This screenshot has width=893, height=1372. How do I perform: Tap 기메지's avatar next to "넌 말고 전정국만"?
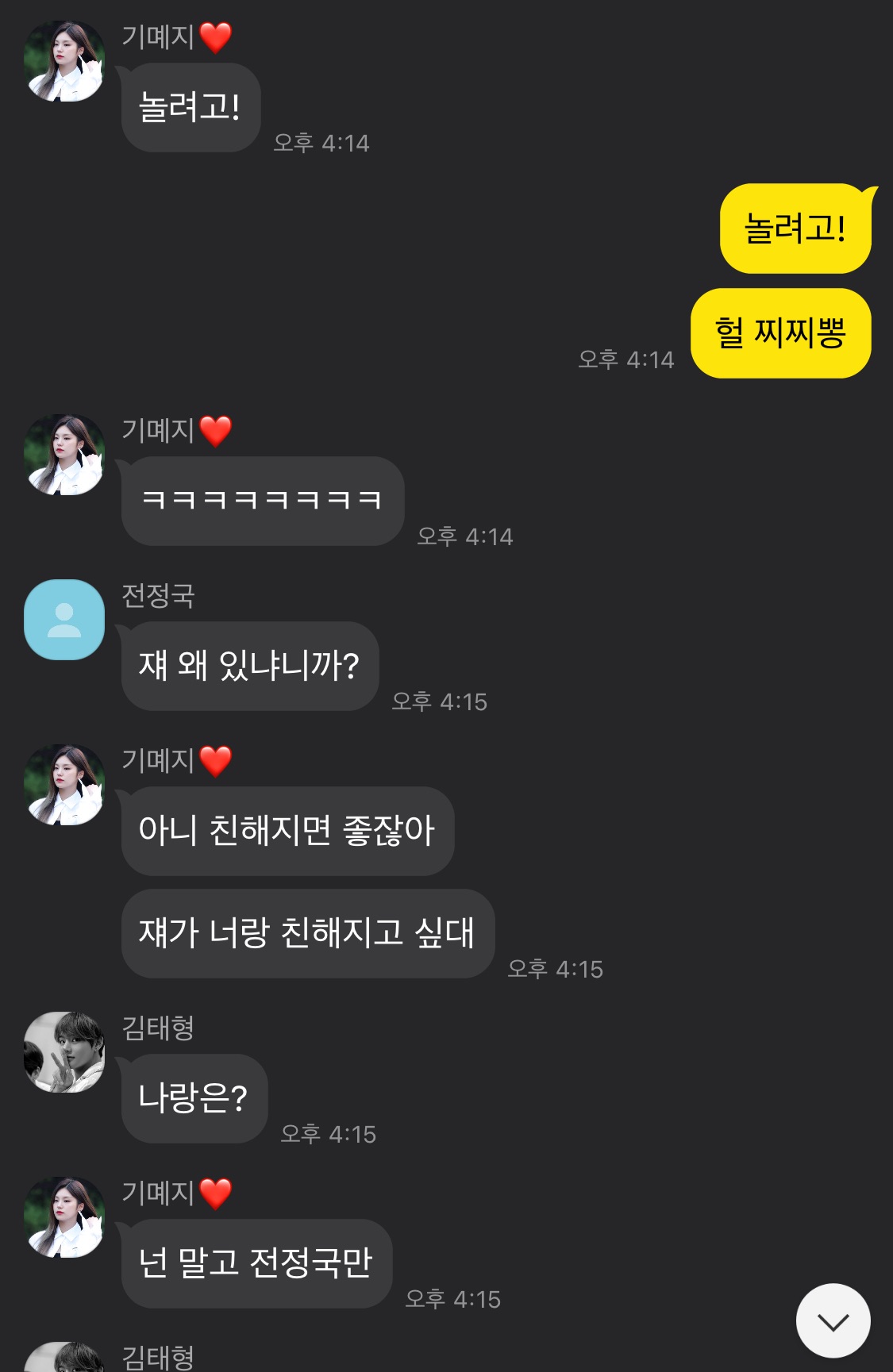[64, 1217]
